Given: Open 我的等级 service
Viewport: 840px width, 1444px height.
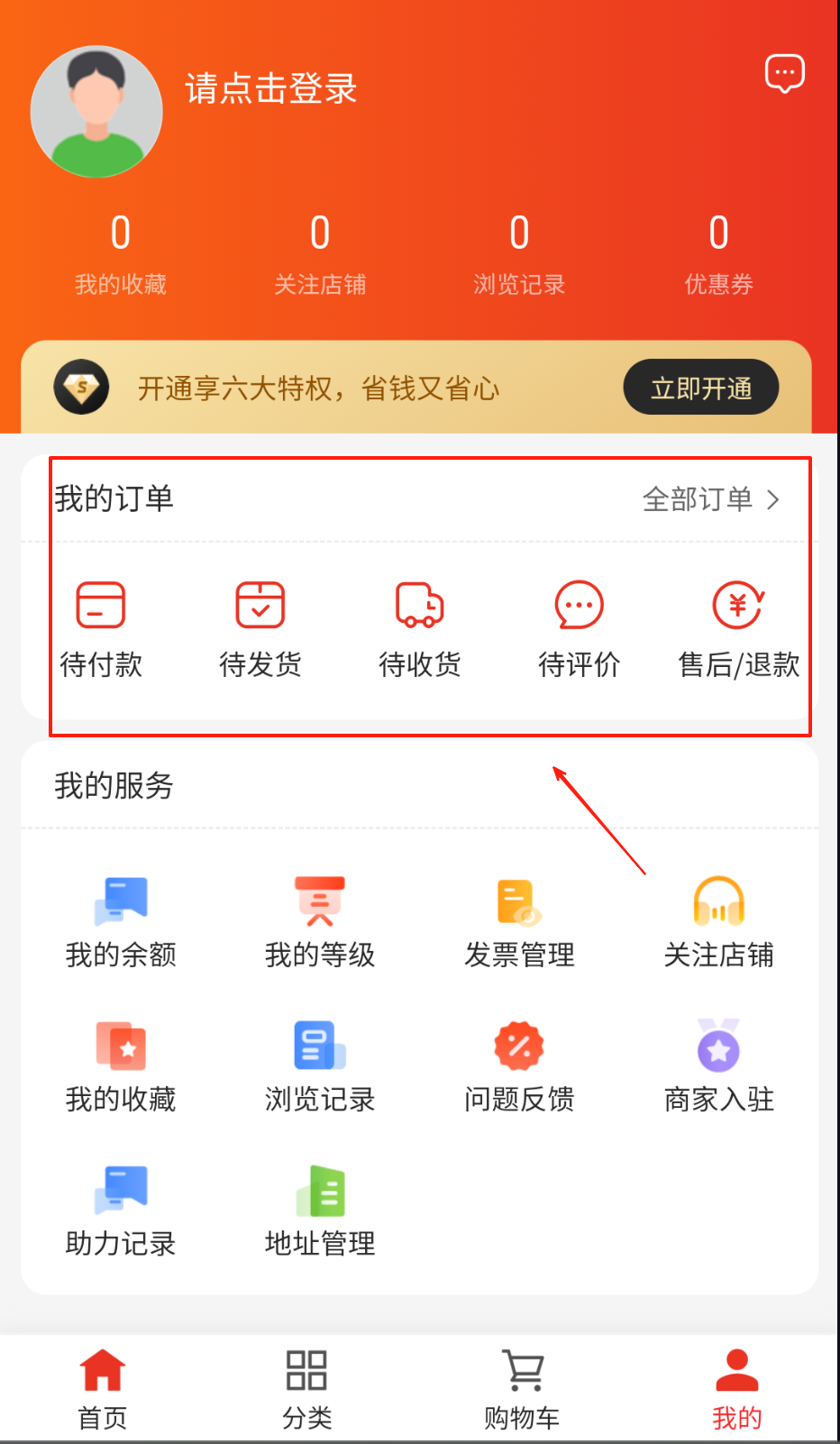Looking at the screenshot, I should (320, 921).
